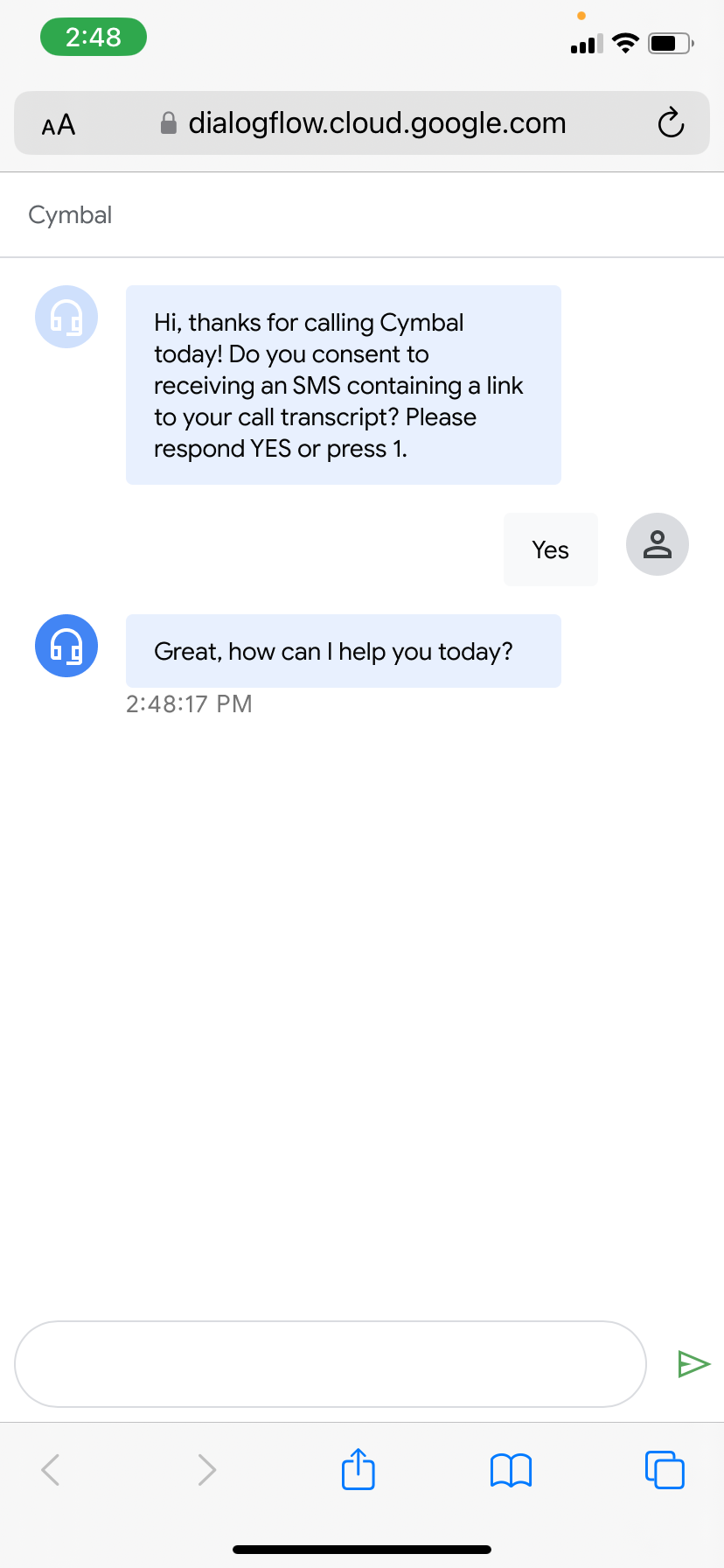Viewport: 724px width, 1568px height.
Task: Tap the blue agent headset avatar icon
Action: [x=66, y=645]
